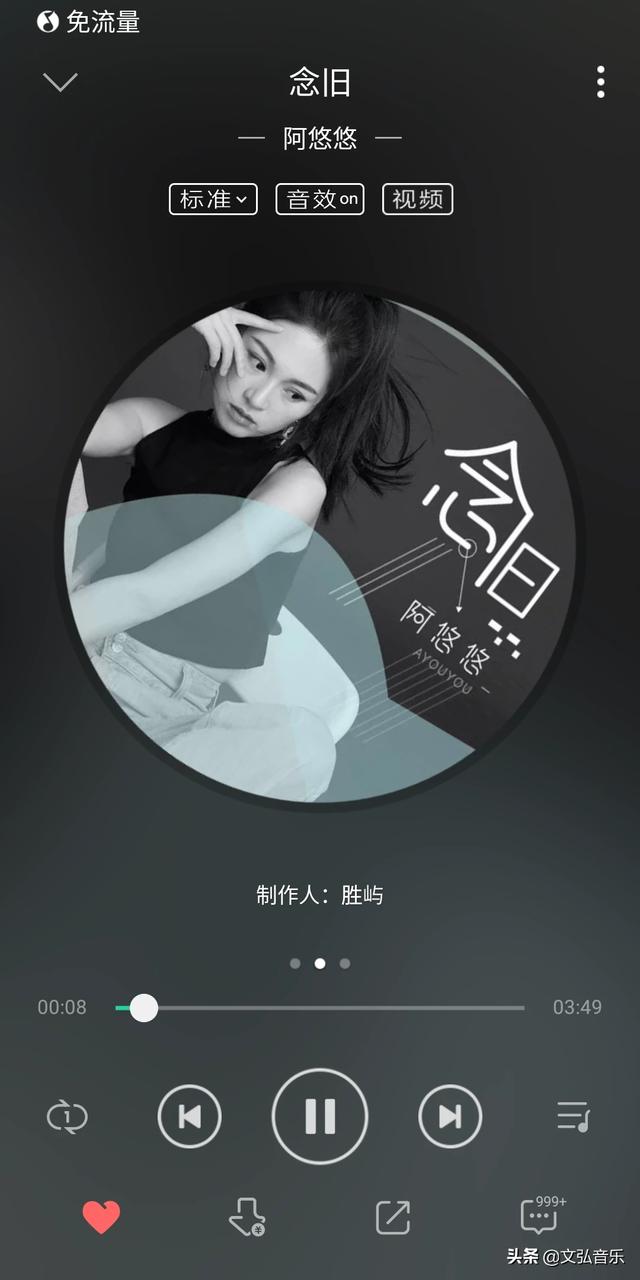Tap the playback progress slider

tap(320, 1008)
